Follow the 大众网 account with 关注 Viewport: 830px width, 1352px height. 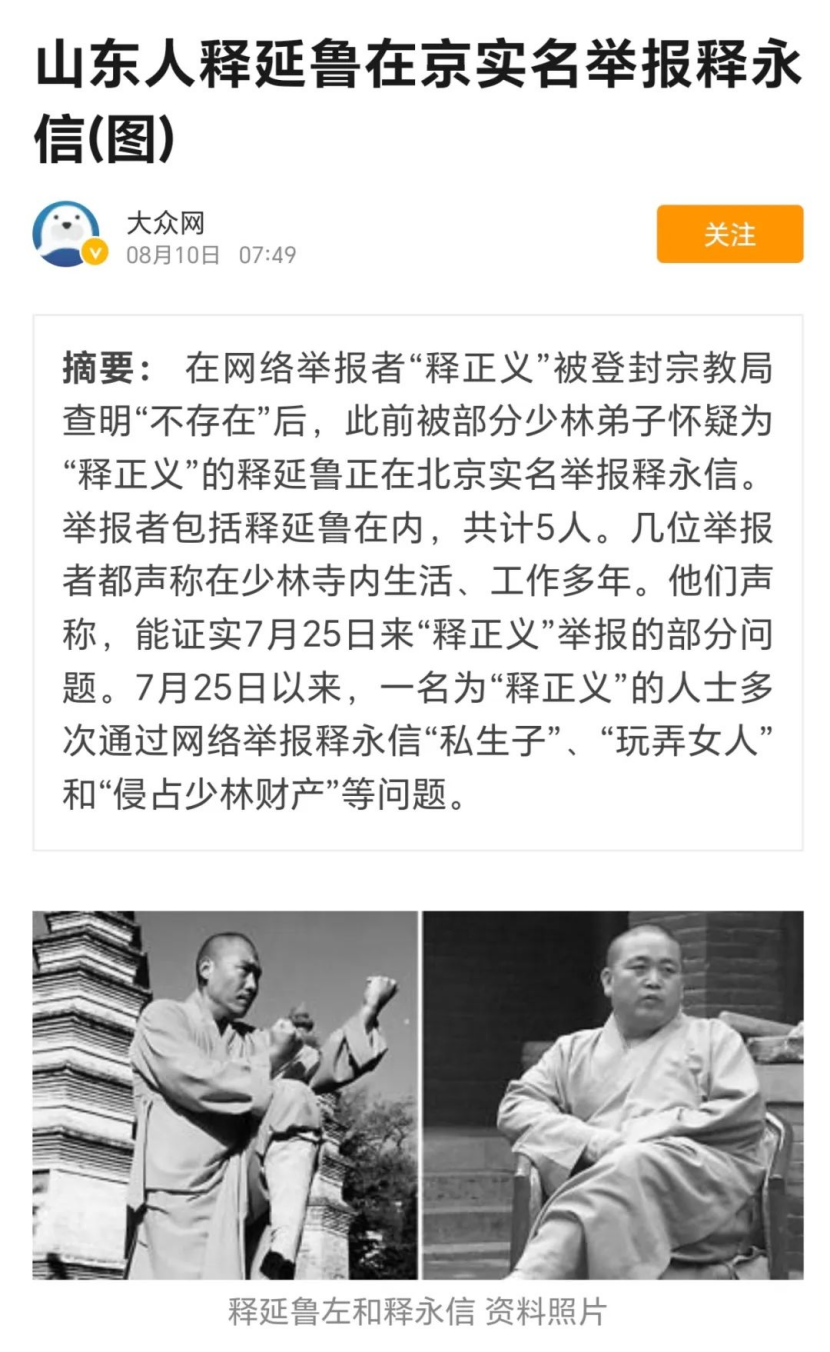729,234
